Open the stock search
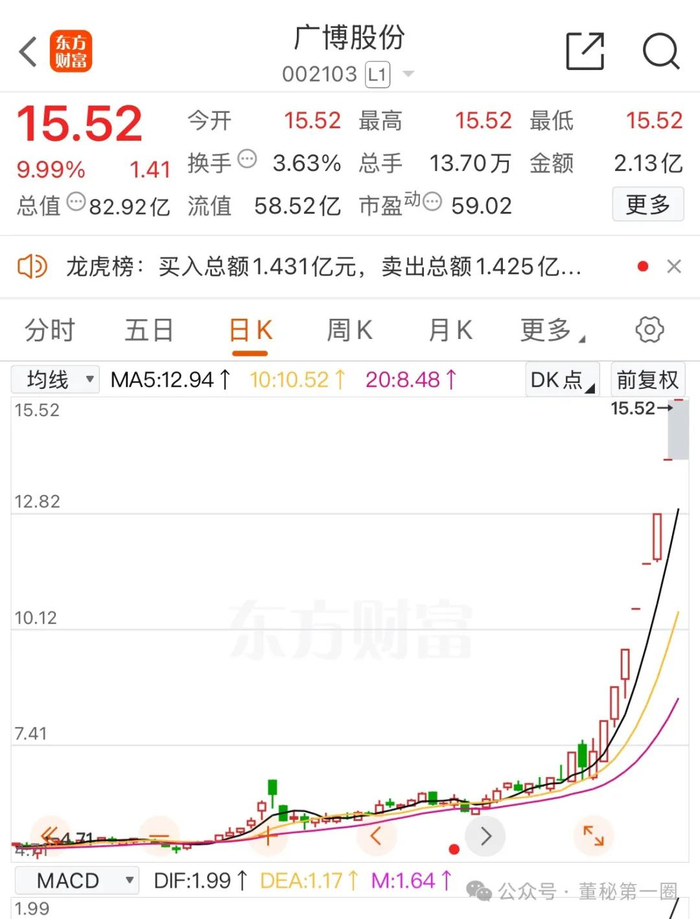This screenshot has width=700, height=919. point(660,51)
